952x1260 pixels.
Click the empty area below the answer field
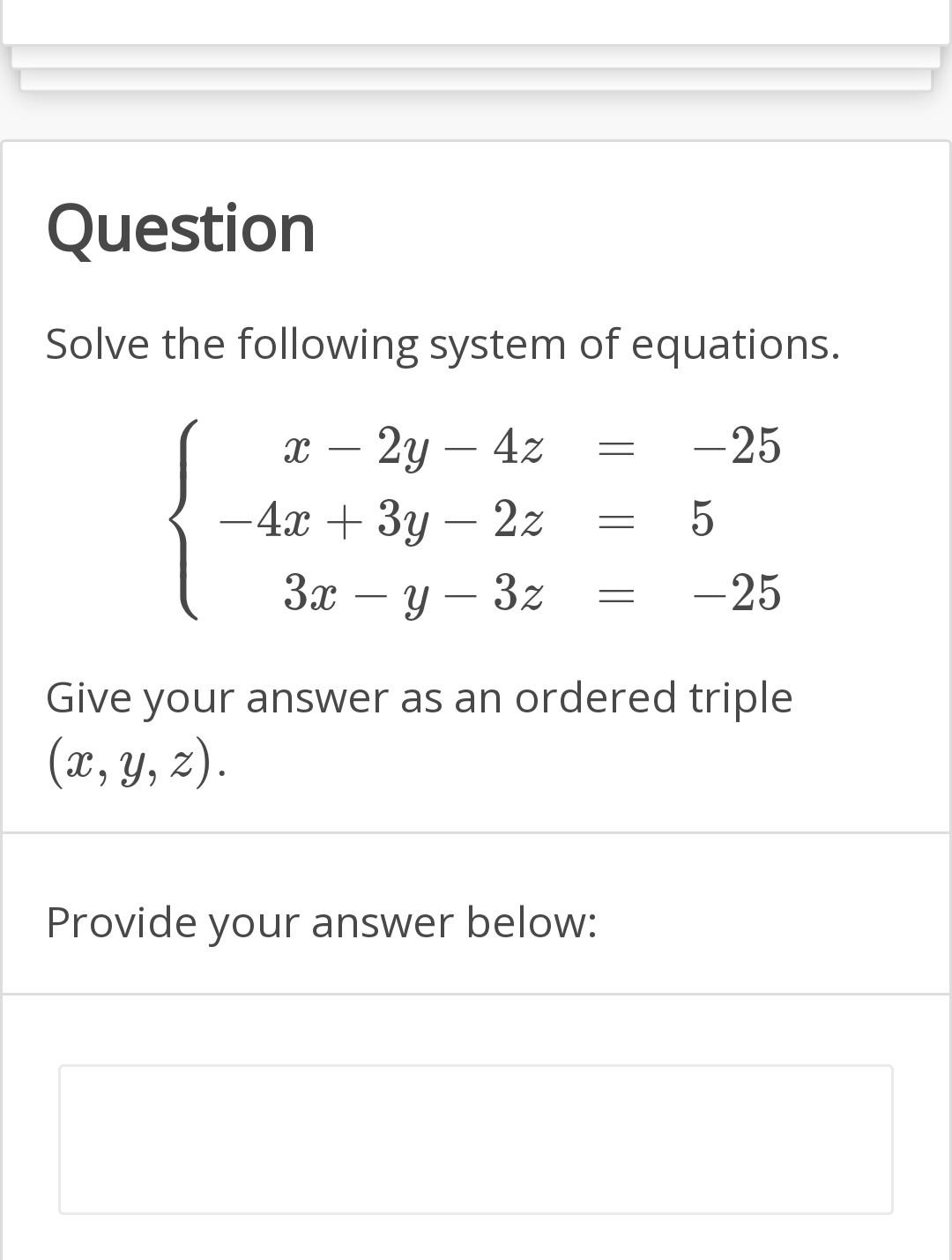pos(476,1234)
